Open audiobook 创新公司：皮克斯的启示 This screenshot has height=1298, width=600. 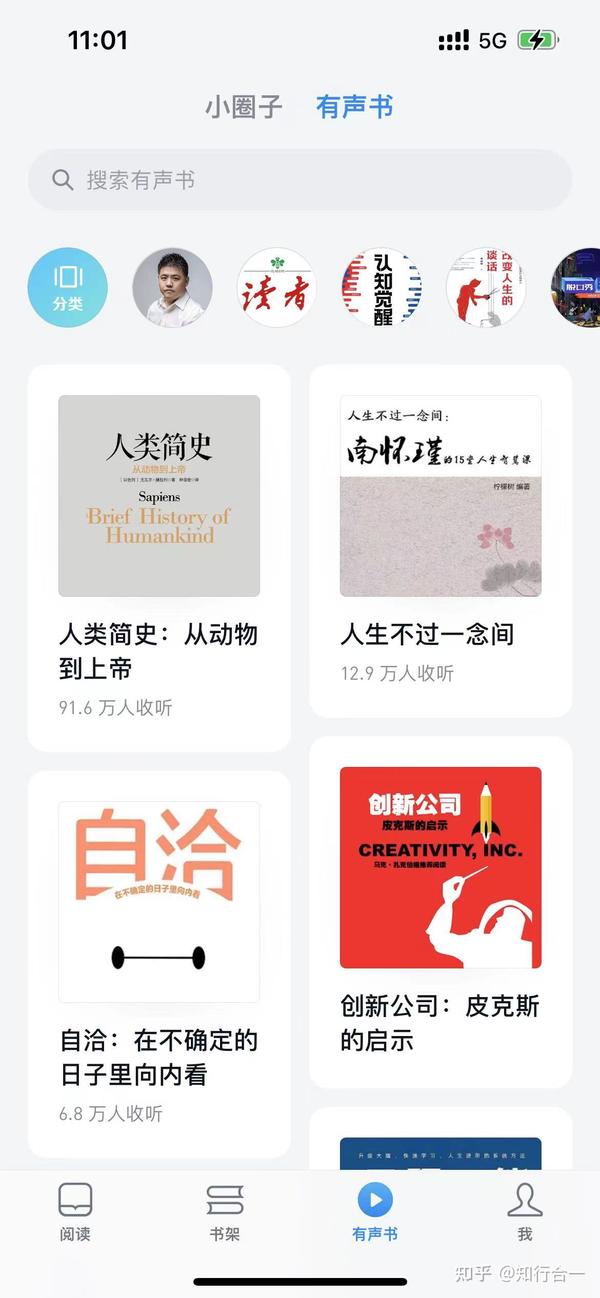441,912
